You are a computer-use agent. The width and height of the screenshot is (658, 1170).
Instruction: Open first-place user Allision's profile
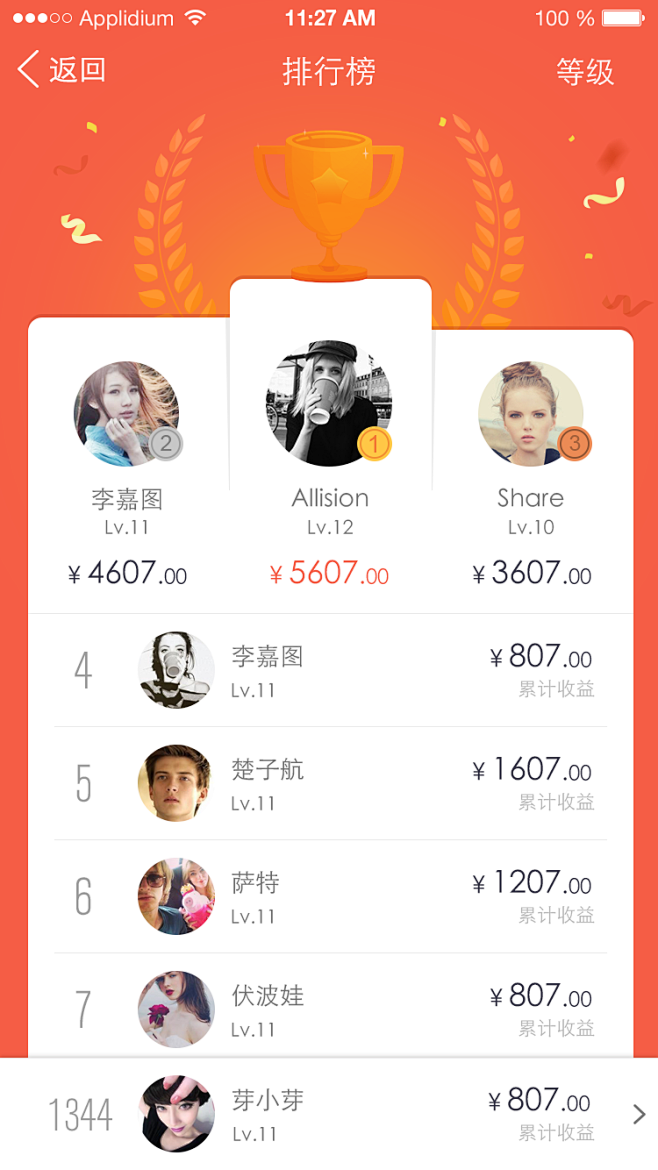(x=329, y=404)
